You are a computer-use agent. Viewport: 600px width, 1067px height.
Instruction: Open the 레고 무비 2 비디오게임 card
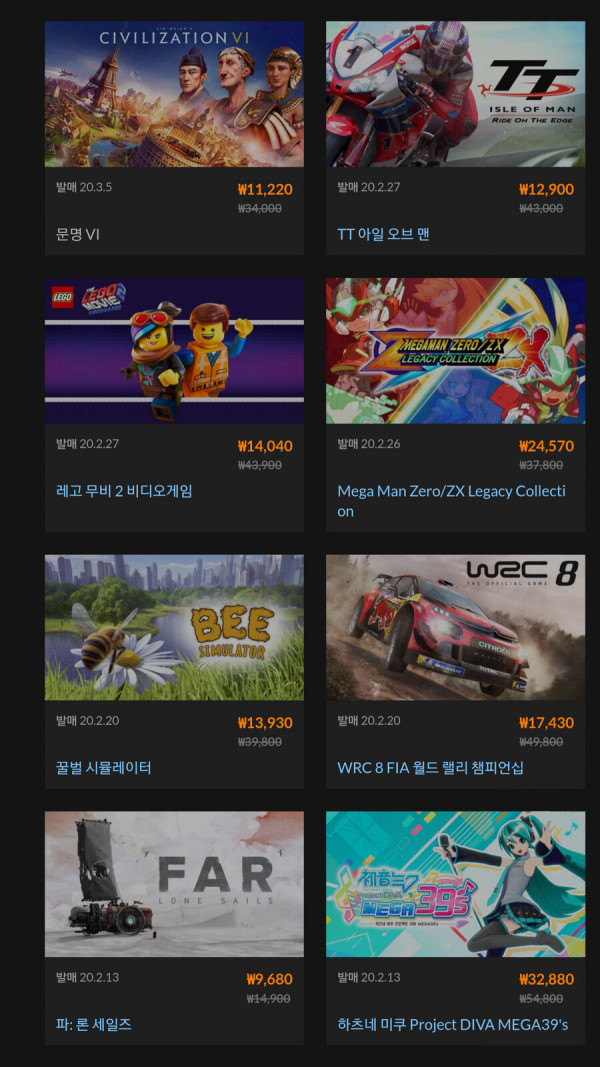[x=174, y=351]
